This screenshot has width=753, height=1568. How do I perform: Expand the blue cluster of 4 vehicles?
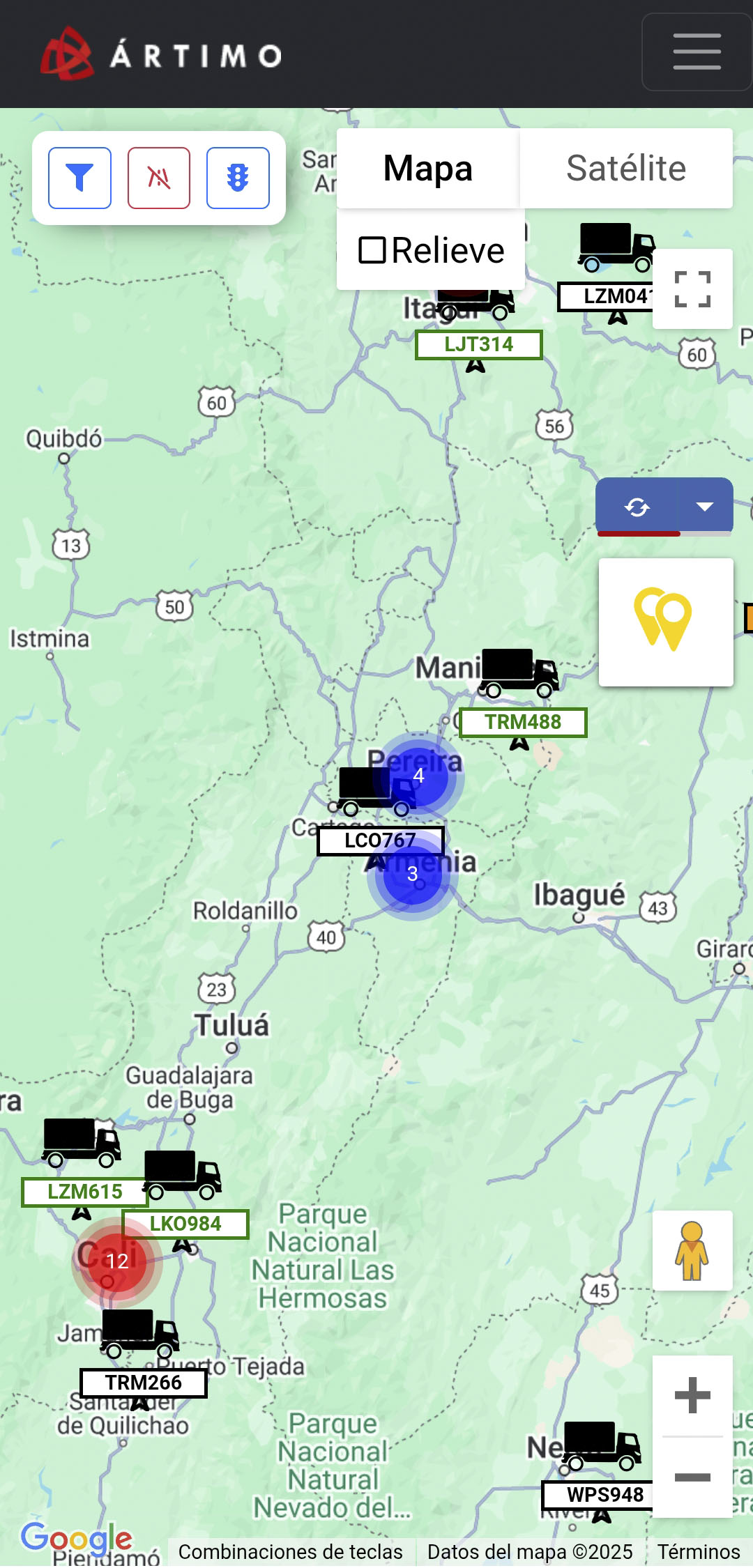418,775
